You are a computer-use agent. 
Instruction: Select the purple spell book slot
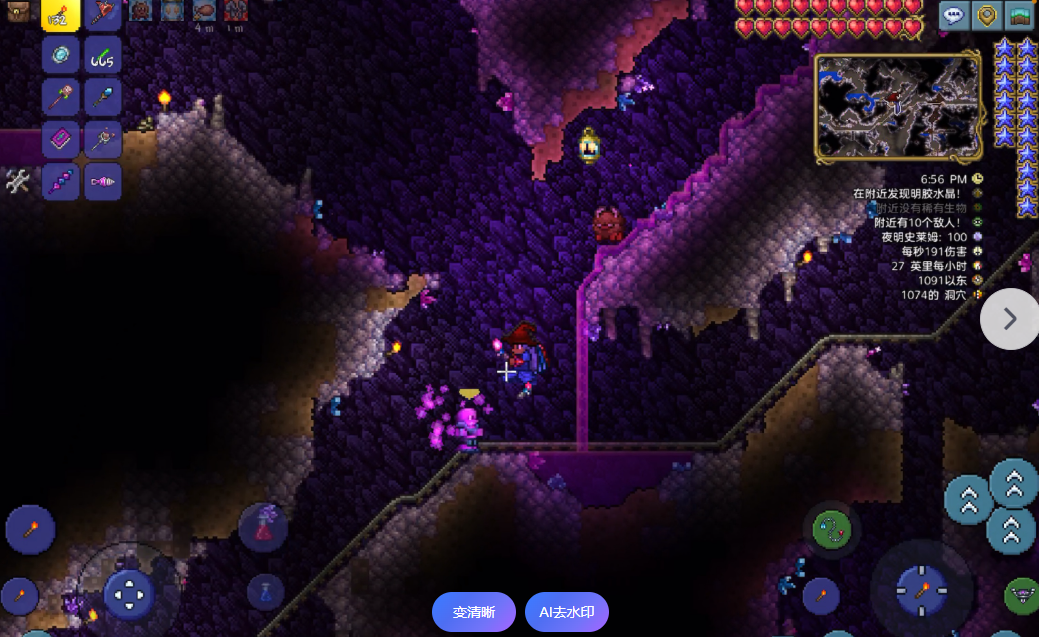coord(61,139)
